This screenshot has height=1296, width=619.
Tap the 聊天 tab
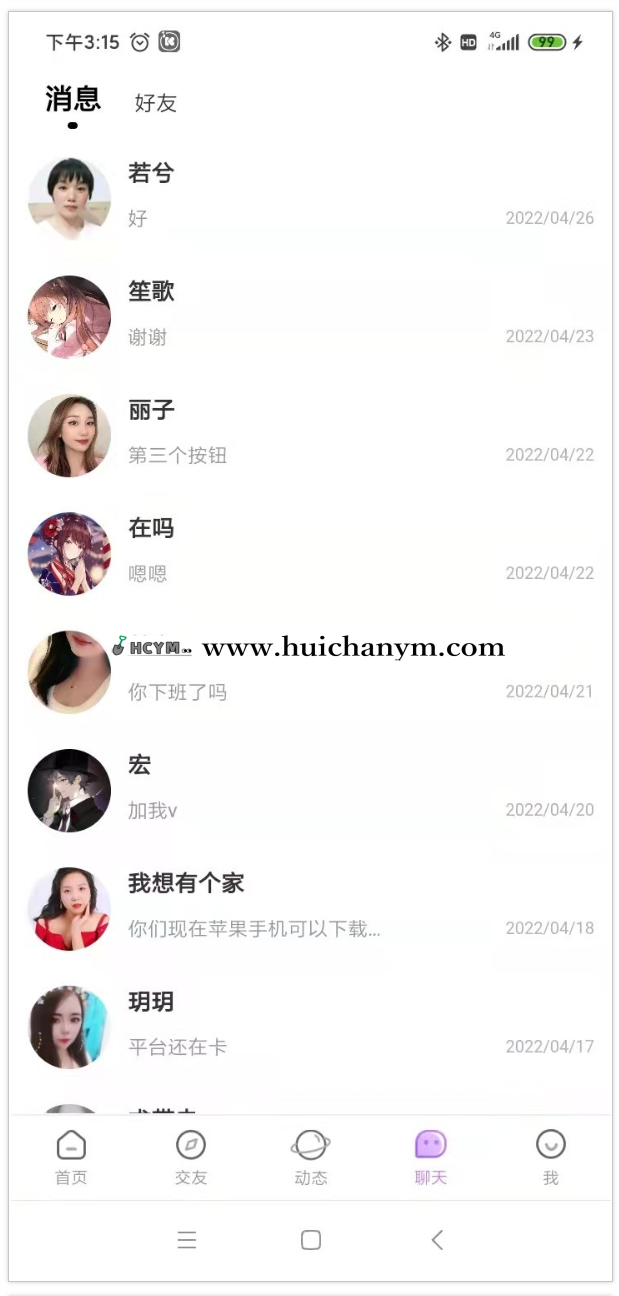click(430, 1157)
